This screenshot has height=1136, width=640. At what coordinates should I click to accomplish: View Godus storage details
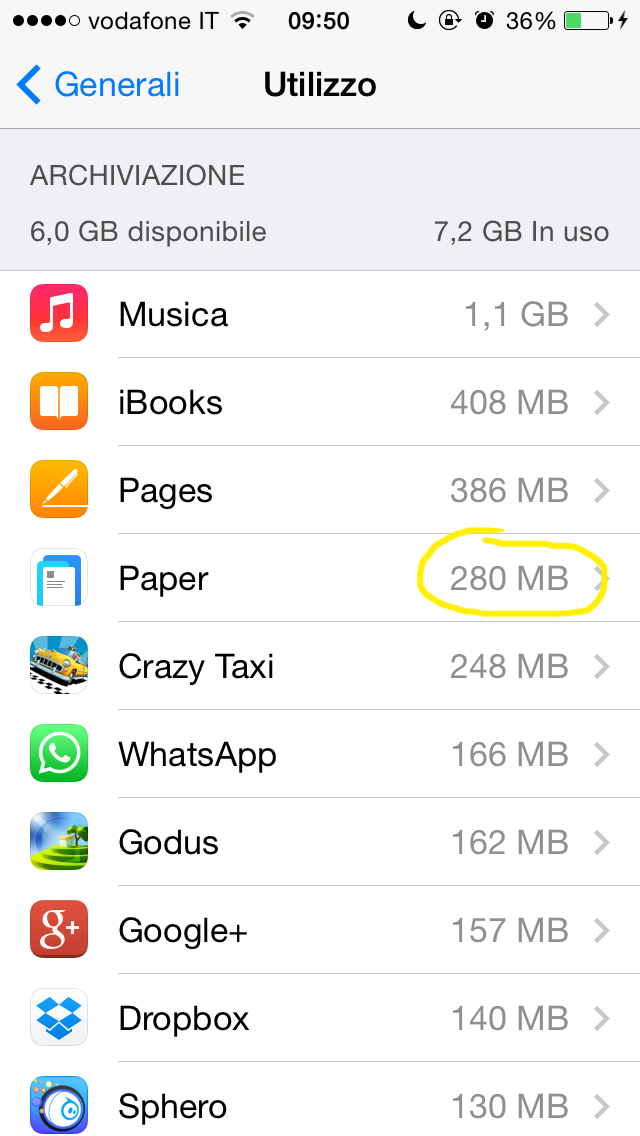320,843
